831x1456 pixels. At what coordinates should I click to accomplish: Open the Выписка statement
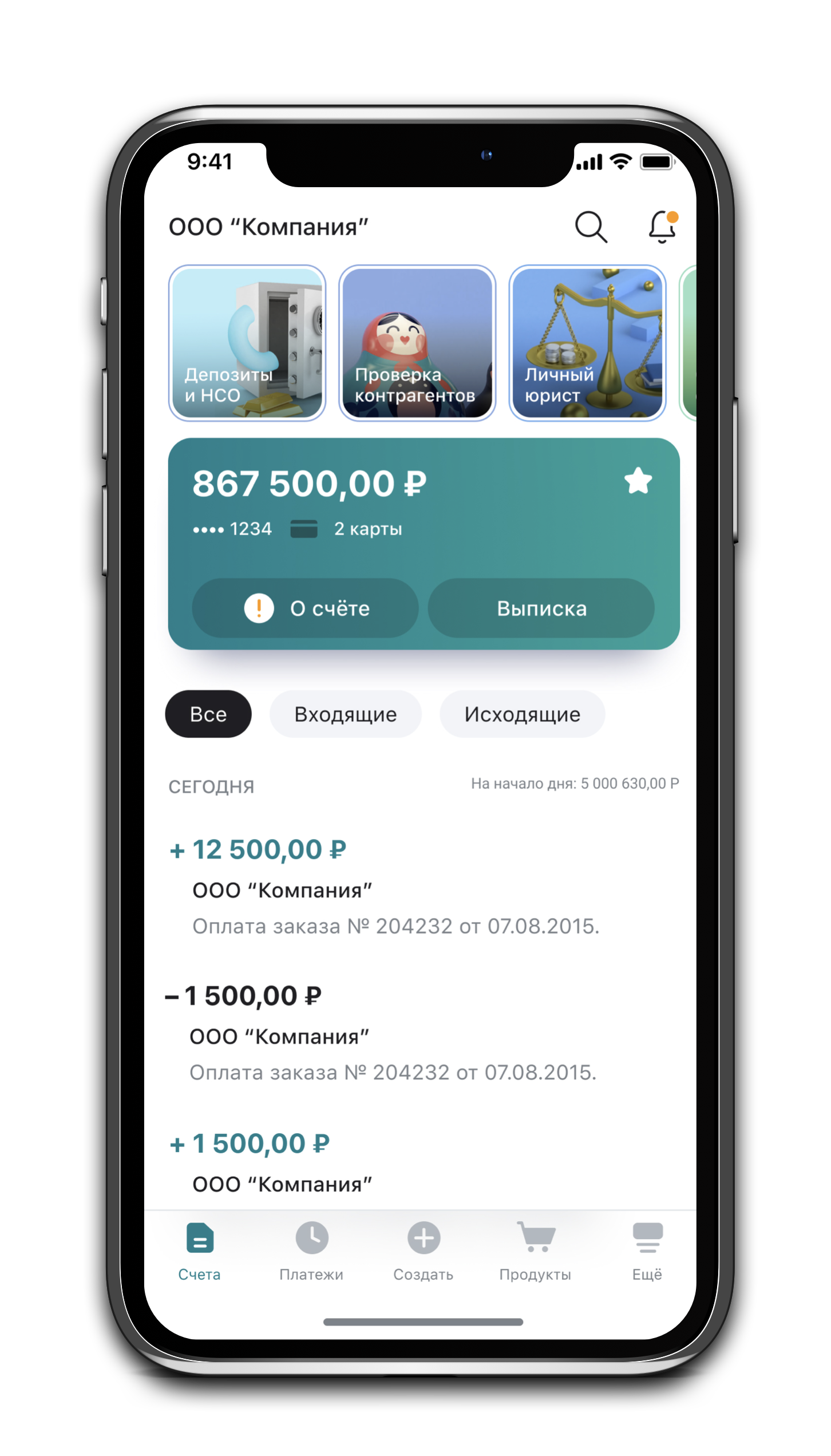(541, 608)
